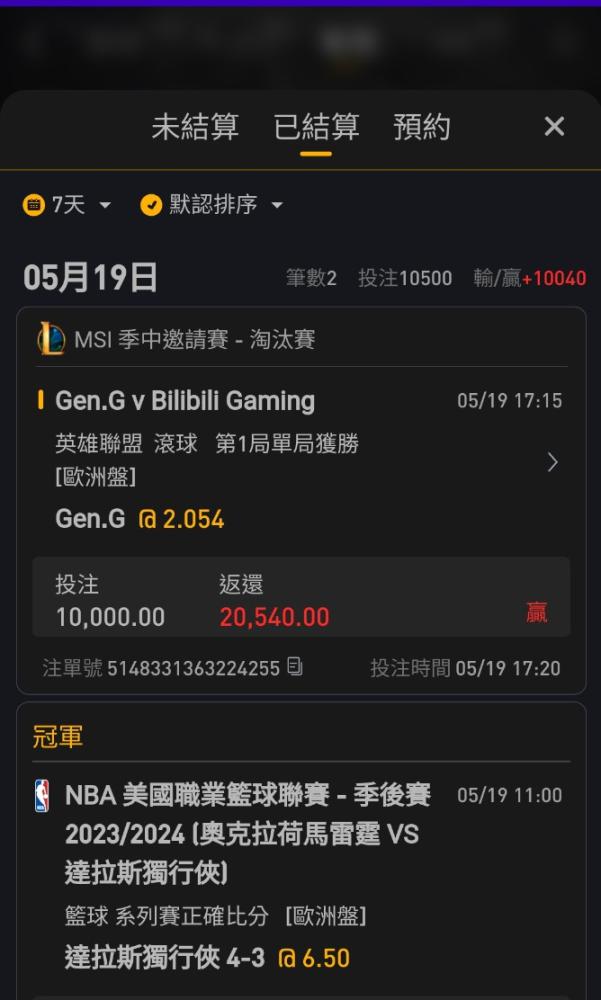Close the bet history panel
This screenshot has height=1000, width=601.
click(554, 126)
